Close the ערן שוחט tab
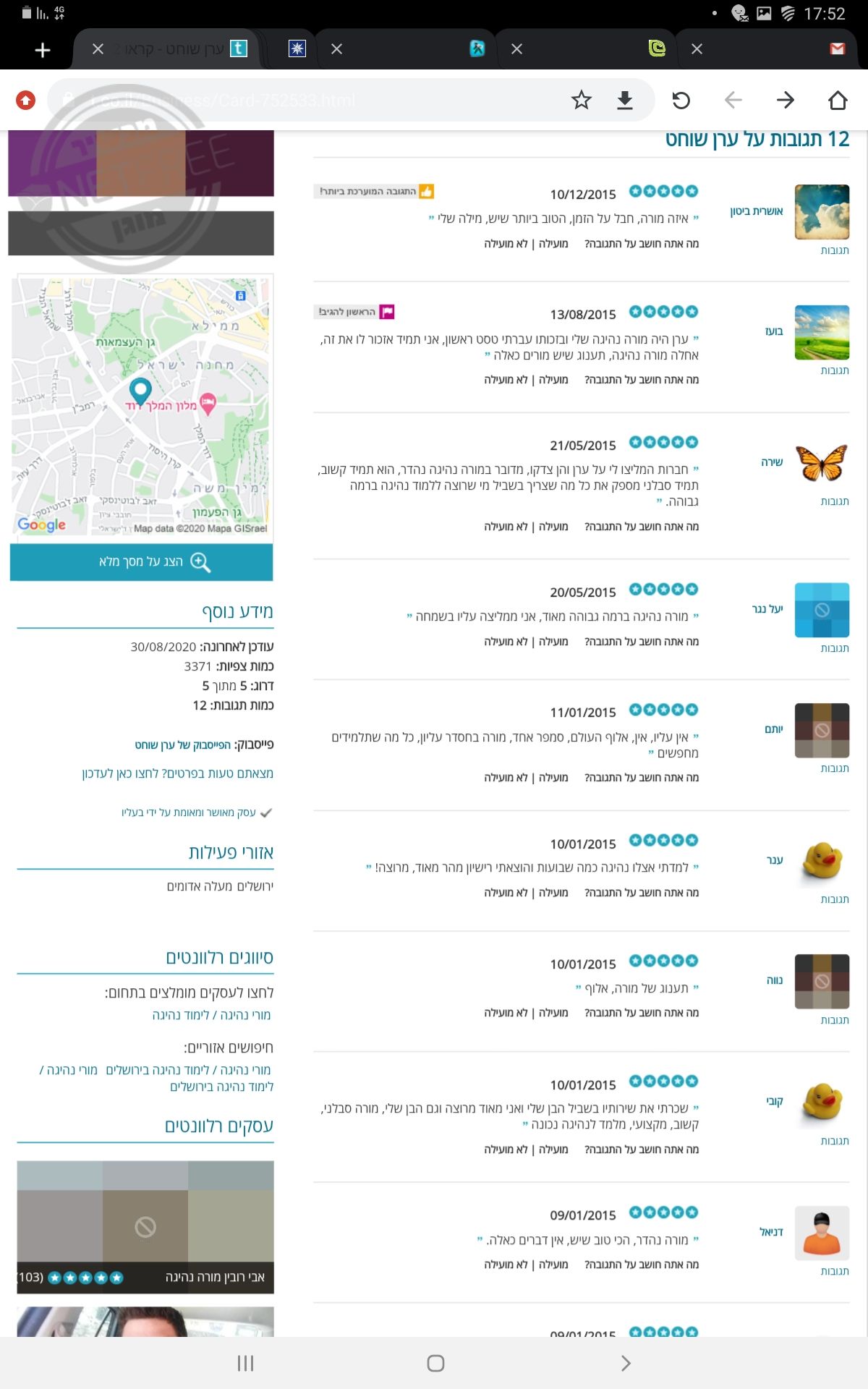This screenshot has width=868, height=1389. [98, 48]
